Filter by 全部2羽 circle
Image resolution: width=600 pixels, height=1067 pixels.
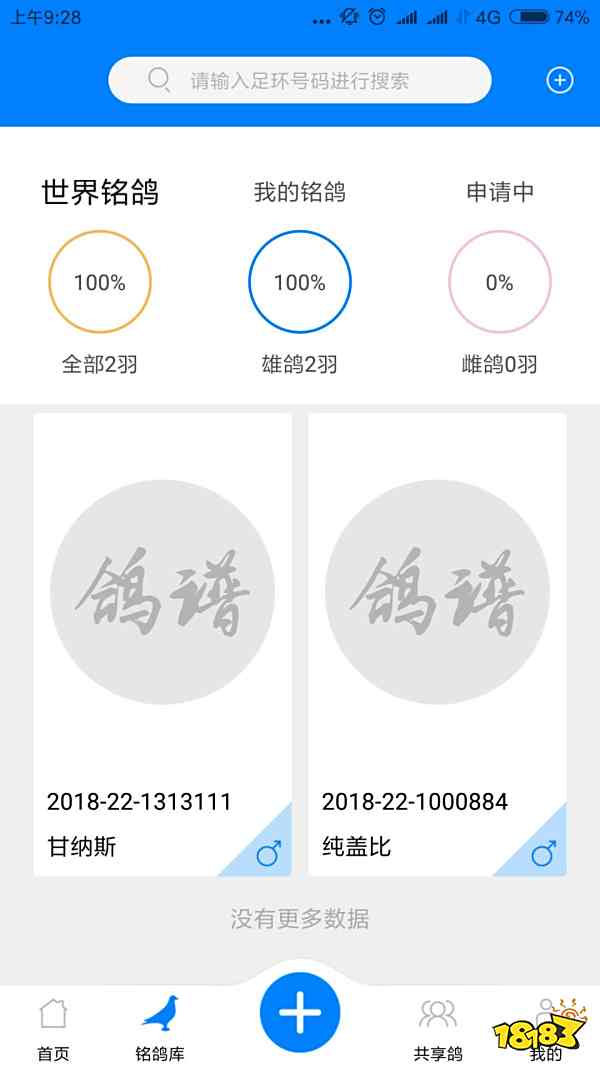(100, 283)
